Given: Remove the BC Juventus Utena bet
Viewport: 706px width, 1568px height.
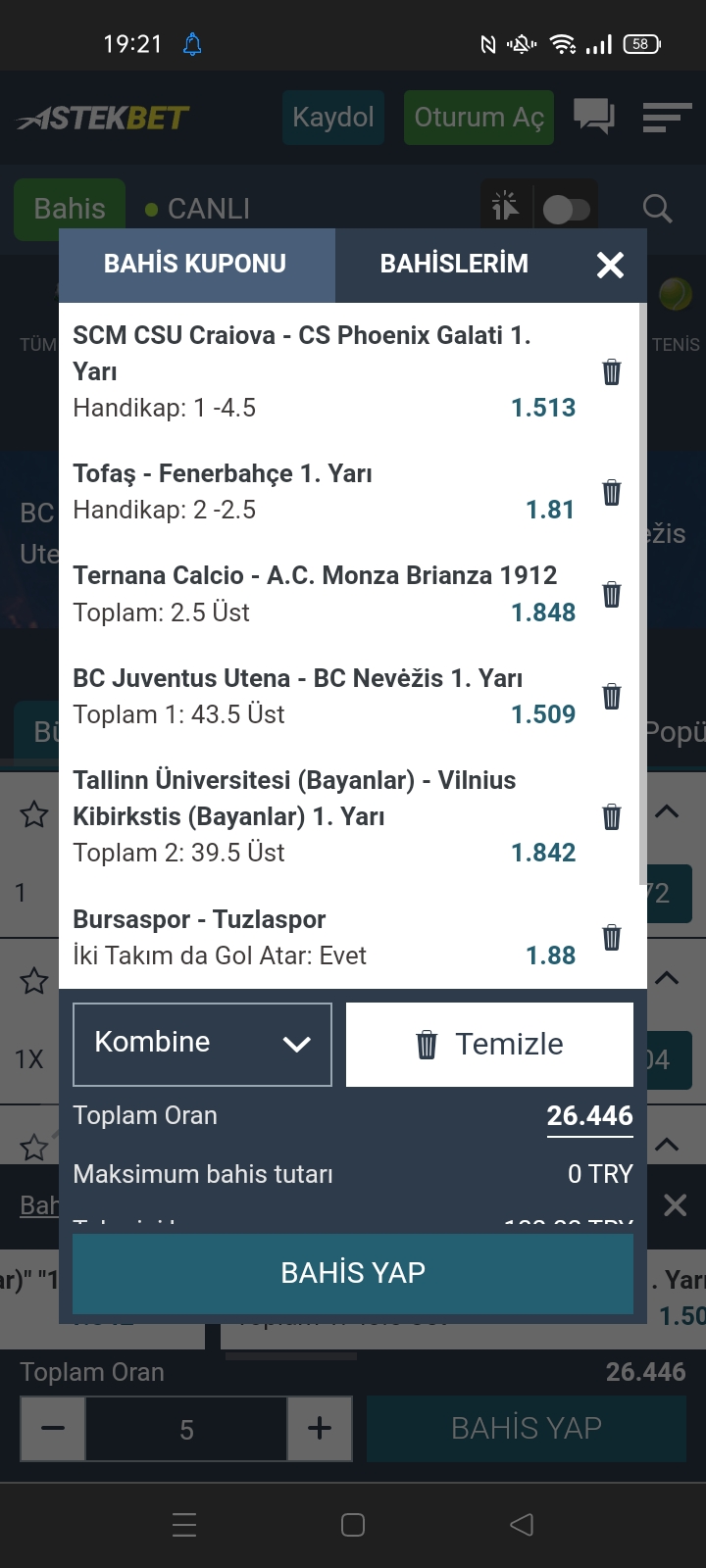Looking at the screenshot, I should [611, 696].
